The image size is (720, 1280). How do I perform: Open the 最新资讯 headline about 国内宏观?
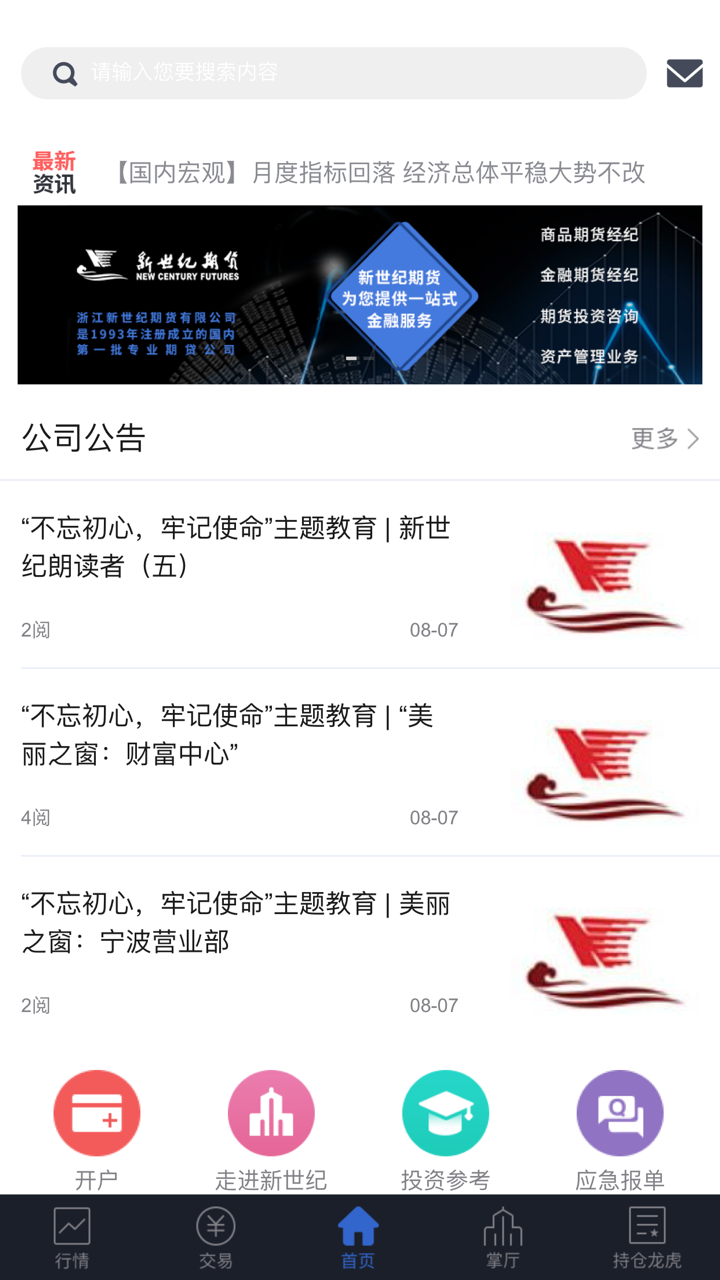click(x=380, y=173)
